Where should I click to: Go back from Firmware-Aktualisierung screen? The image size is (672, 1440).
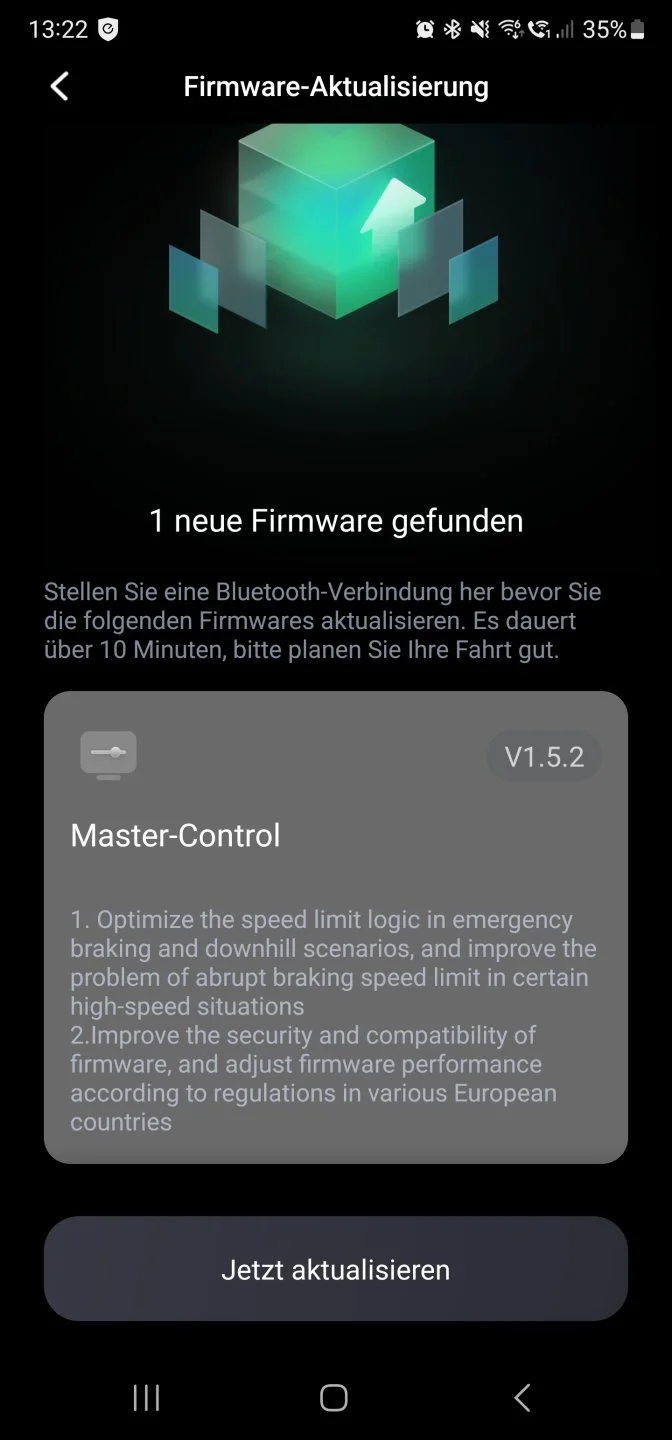(60, 87)
